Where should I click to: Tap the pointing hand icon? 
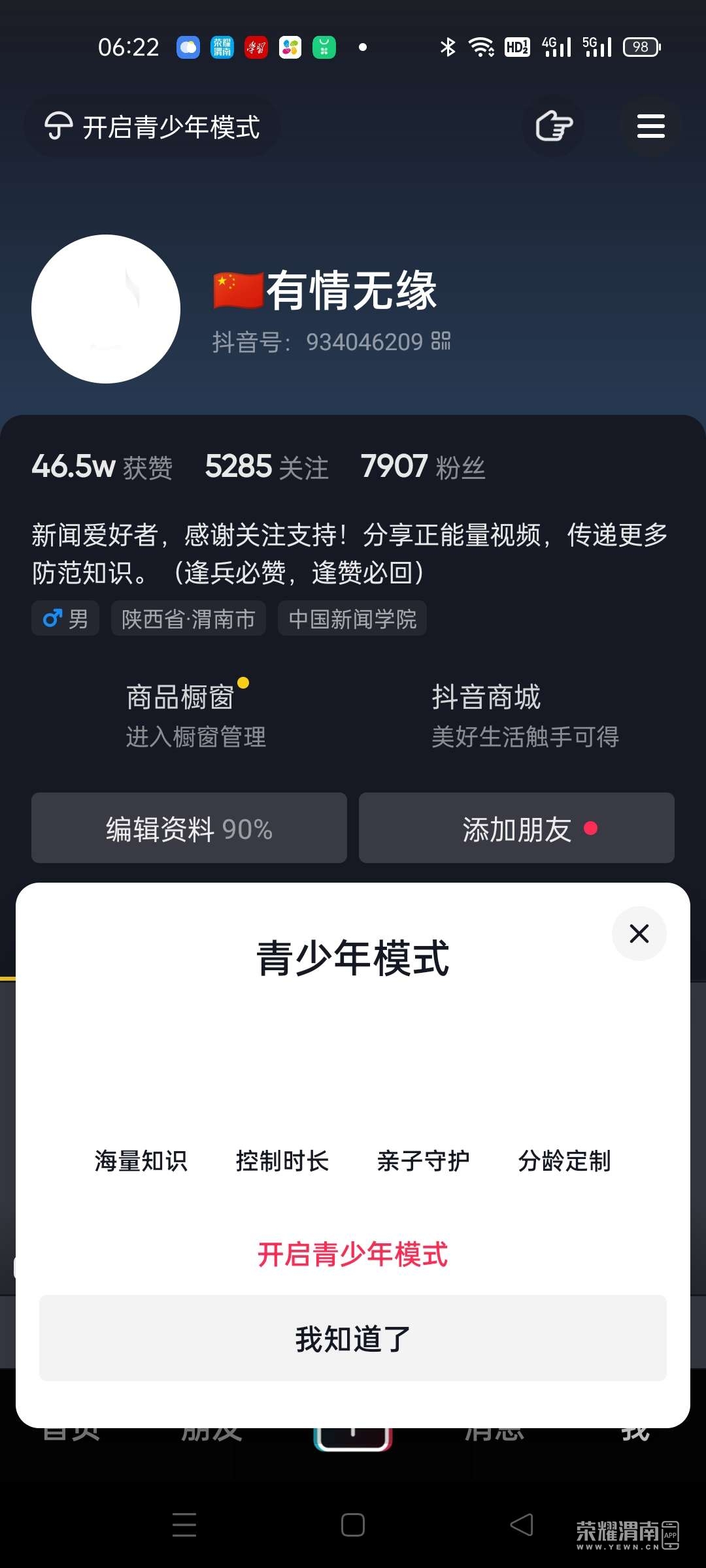coord(554,126)
